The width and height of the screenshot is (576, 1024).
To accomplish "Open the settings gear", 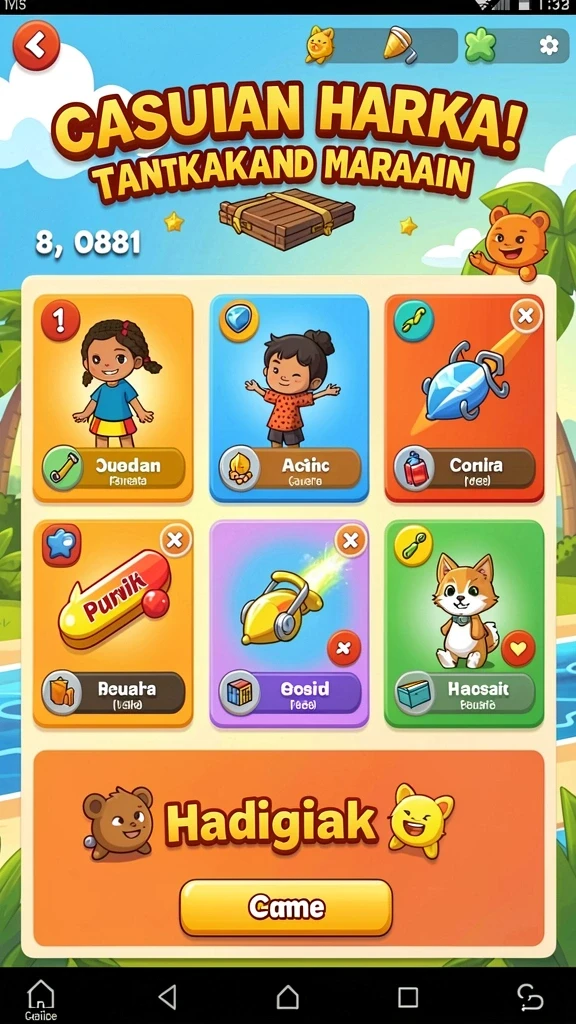I will [549, 45].
